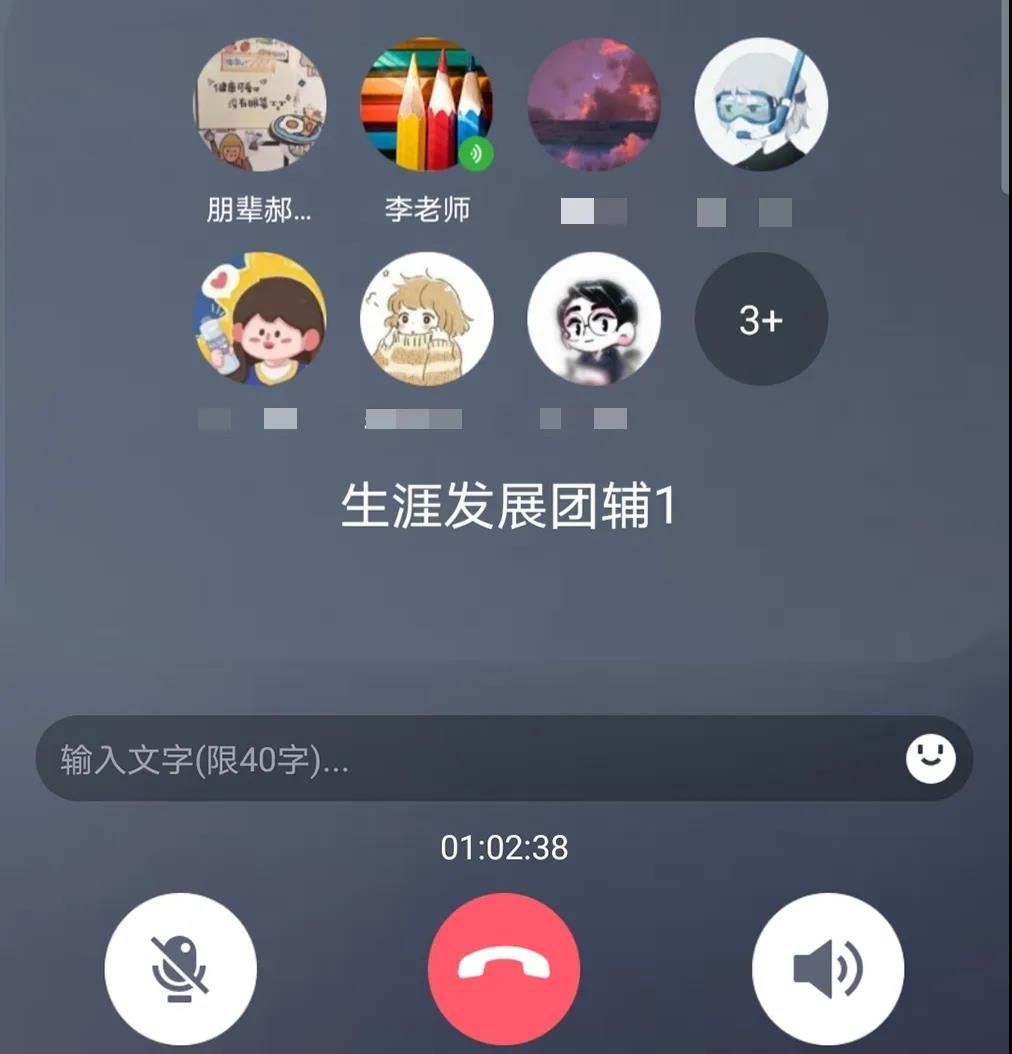This screenshot has width=1012, height=1054.
Task: Tap the sunset clouds avatar
Action: [x=593, y=105]
